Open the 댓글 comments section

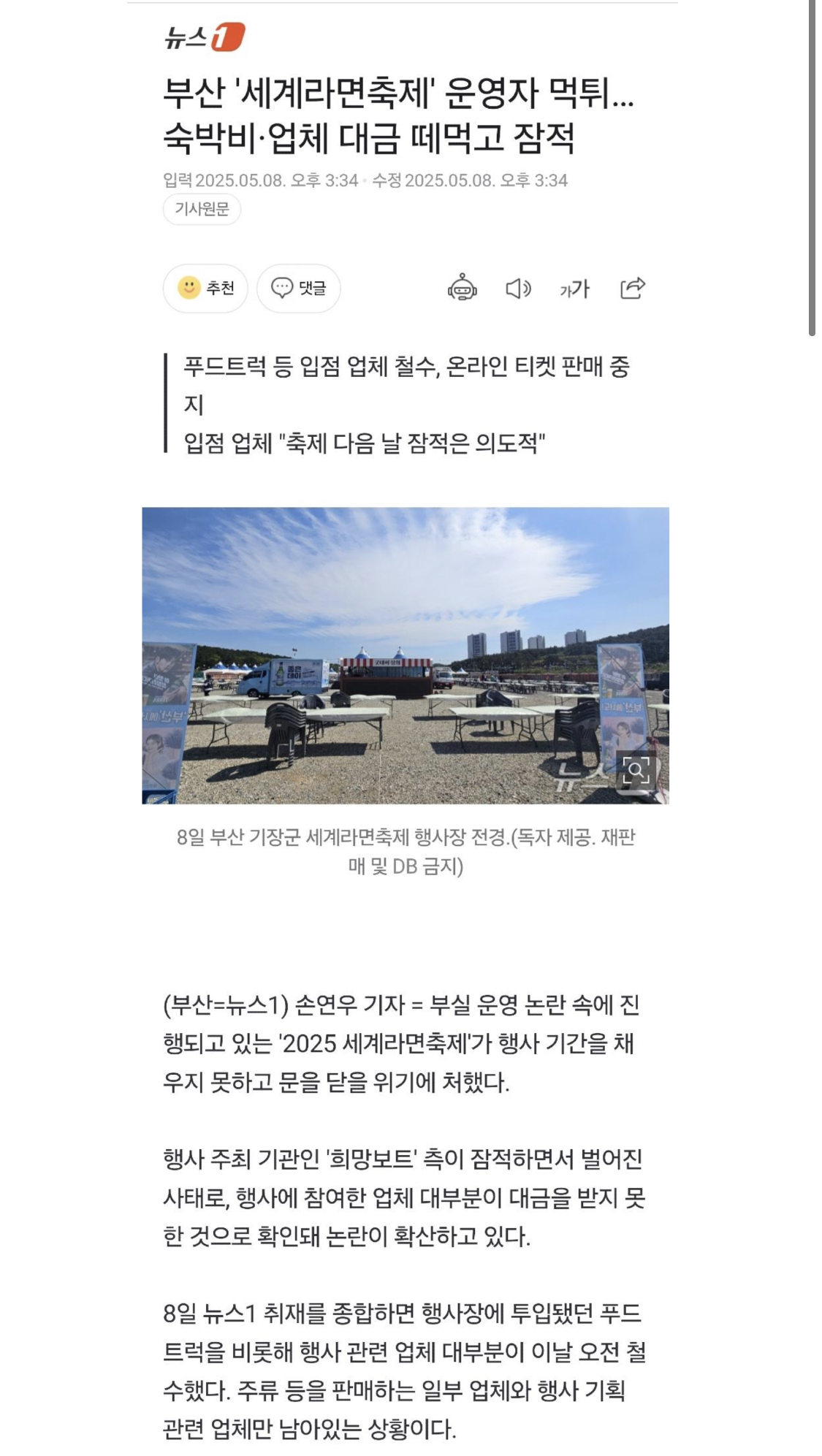[298, 289]
